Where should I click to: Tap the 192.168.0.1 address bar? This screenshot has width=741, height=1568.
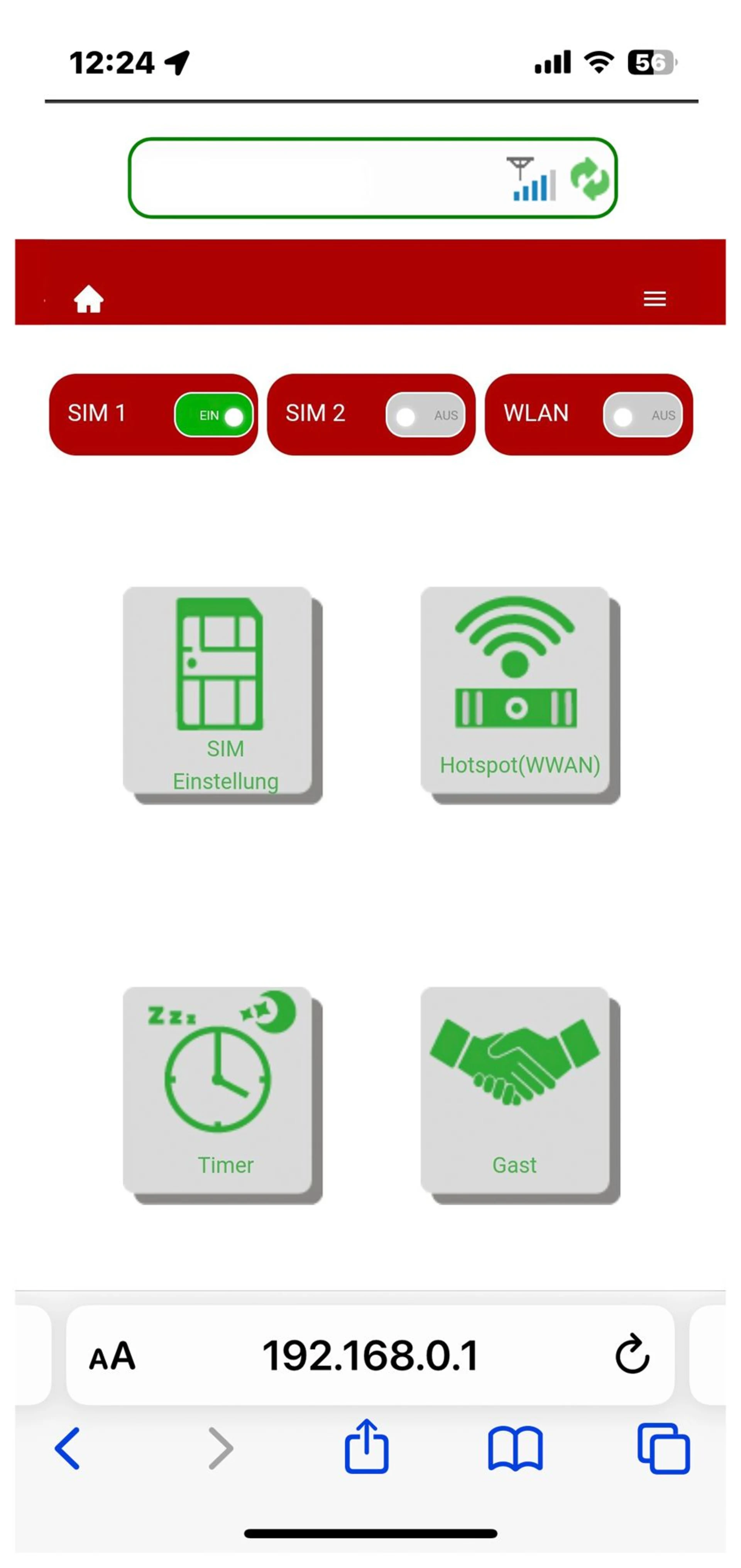pyautogui.click(x=370, y=1356)
